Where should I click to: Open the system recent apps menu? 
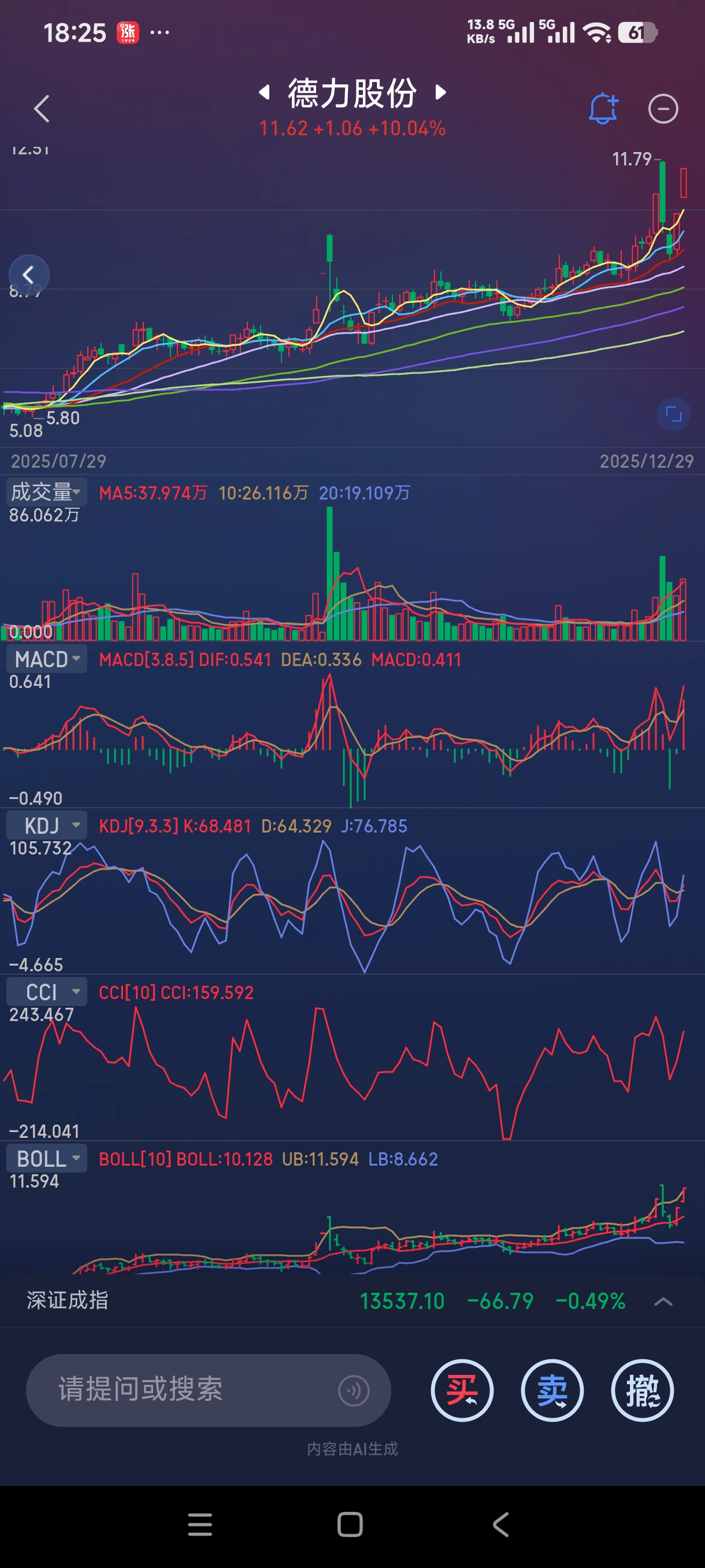click(200, 1525)
